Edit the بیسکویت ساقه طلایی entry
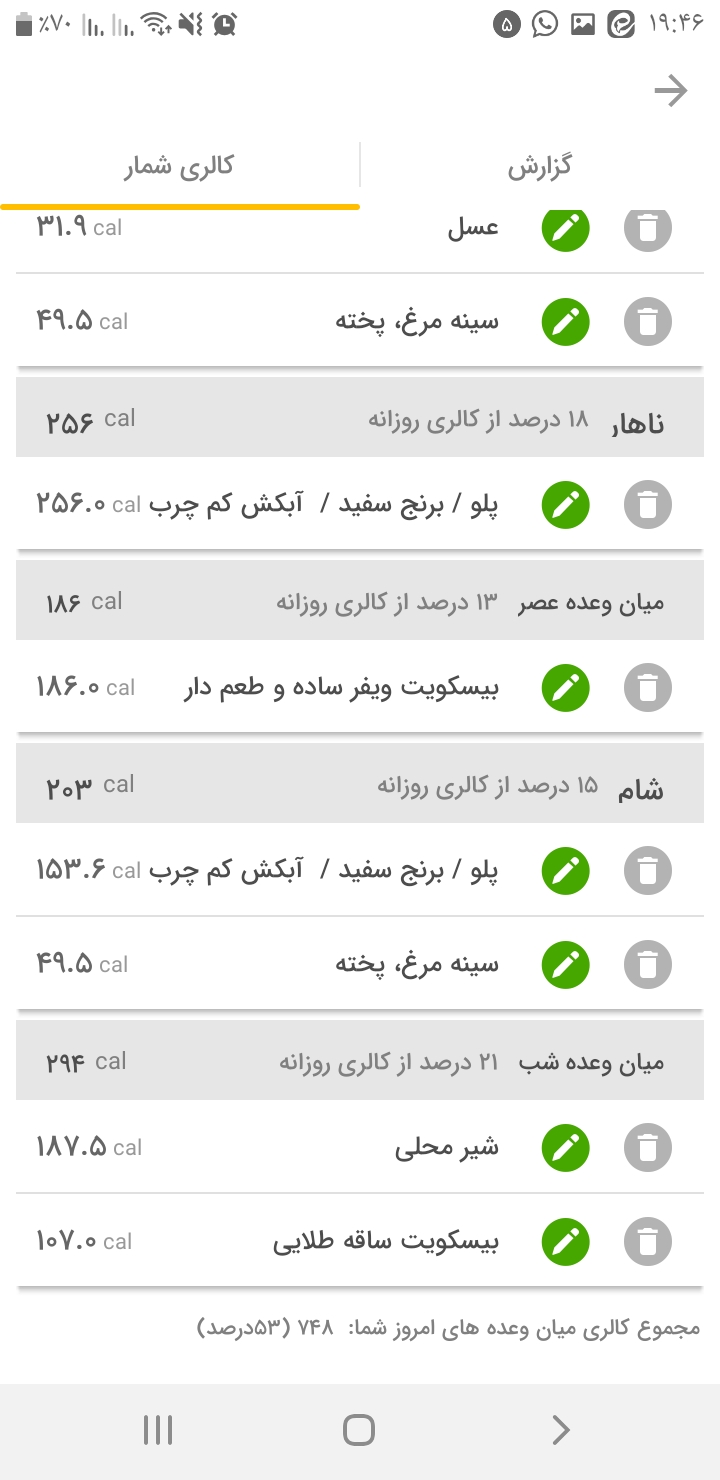Screen dimensions: 720x1480 (566, 1242)
